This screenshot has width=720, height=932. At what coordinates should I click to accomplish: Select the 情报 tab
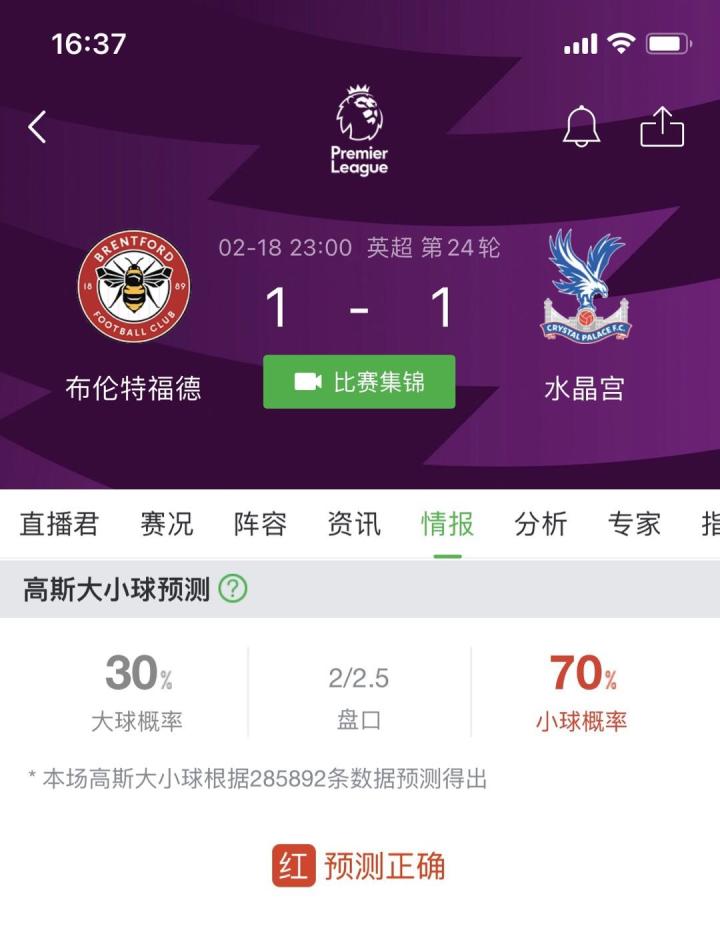tap(447, 524)
